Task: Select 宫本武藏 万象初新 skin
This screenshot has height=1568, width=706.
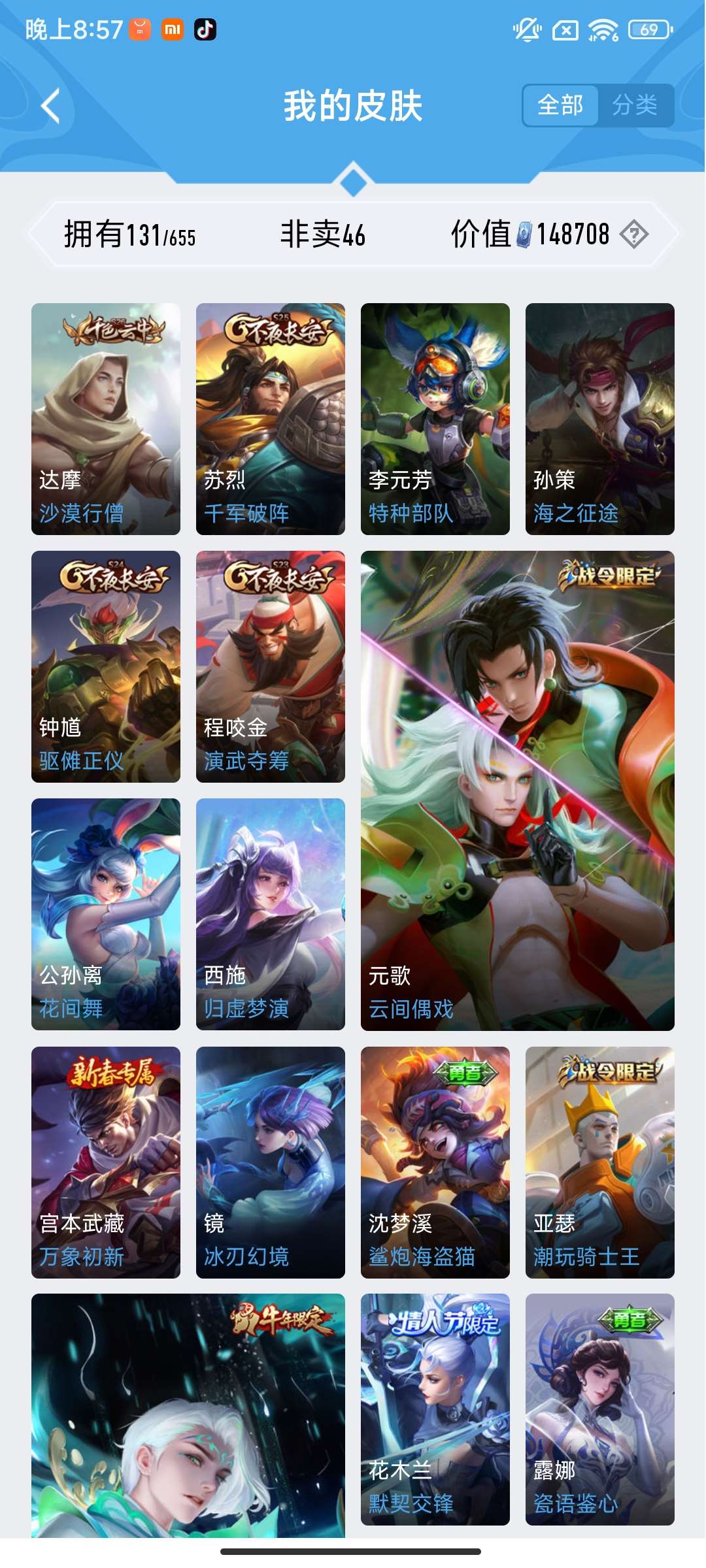Action: [106, 1162]
